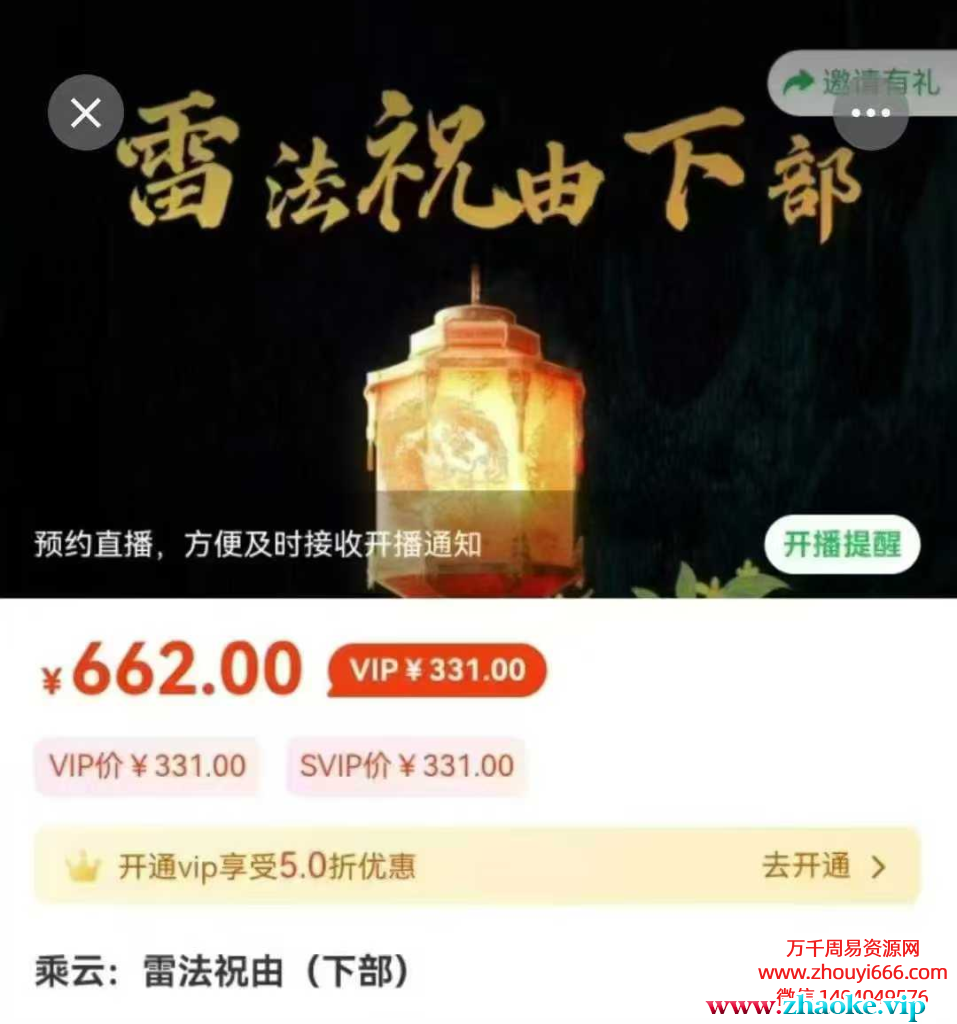Close the course page with X
Image resolution: width=957 pixels, height=1024 pixels.
(86, 113)
